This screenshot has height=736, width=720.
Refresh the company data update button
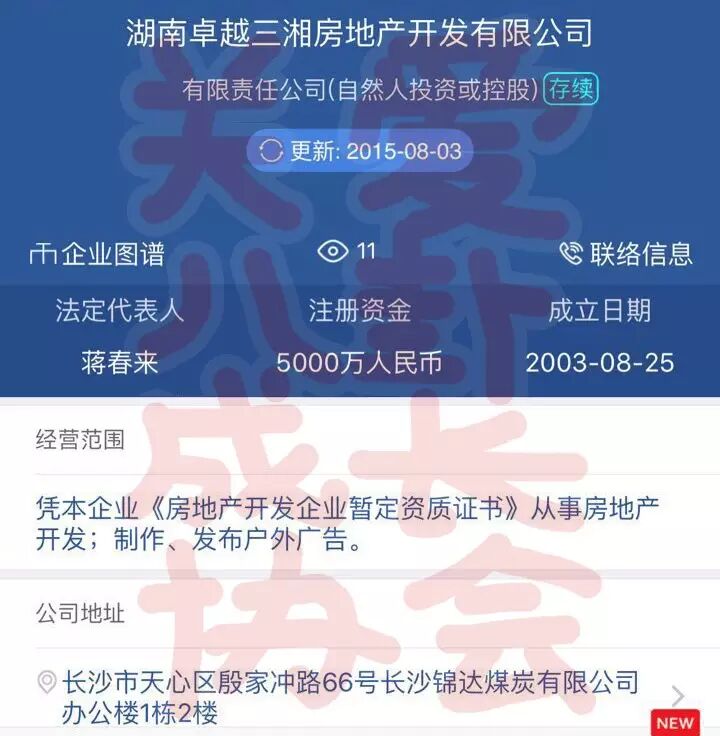[x=360, y=151]
